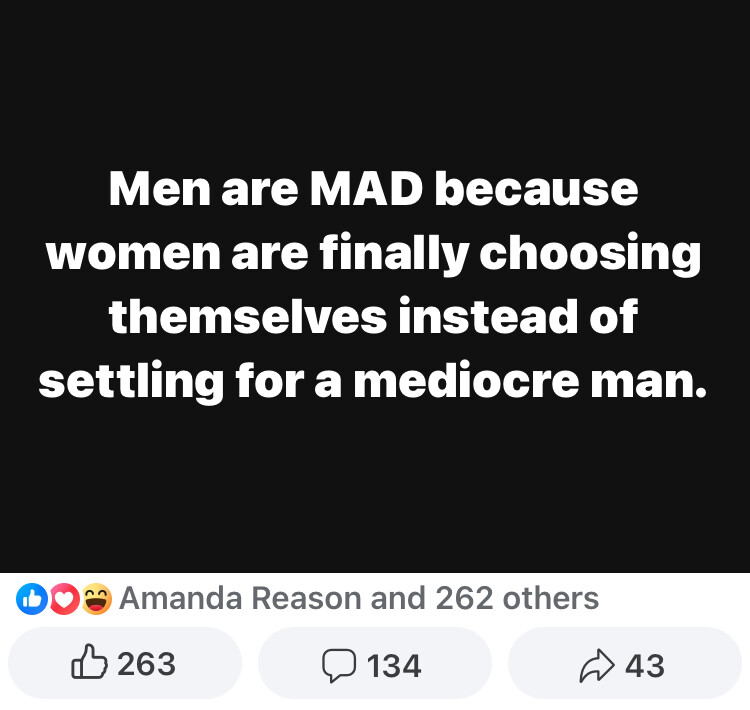Open the text post about men being MAD
The width and height of the screenshot is (750, 710).
pos(374,287)
